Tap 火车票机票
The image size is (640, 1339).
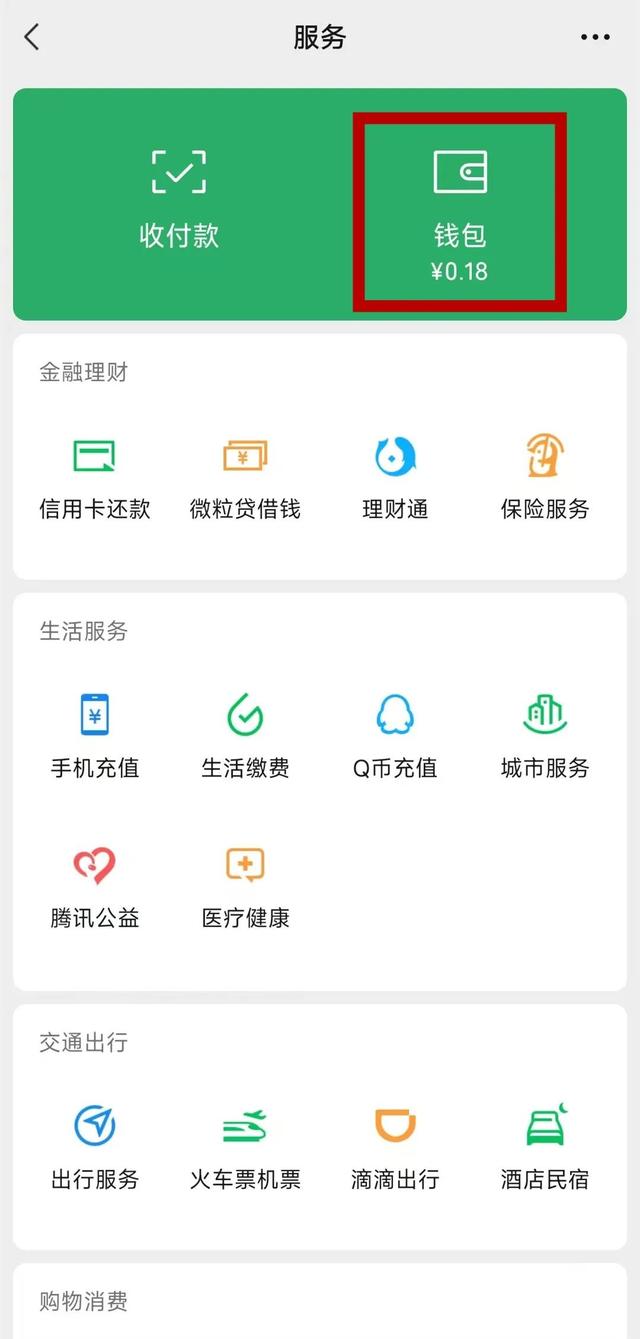point(245,1148)
